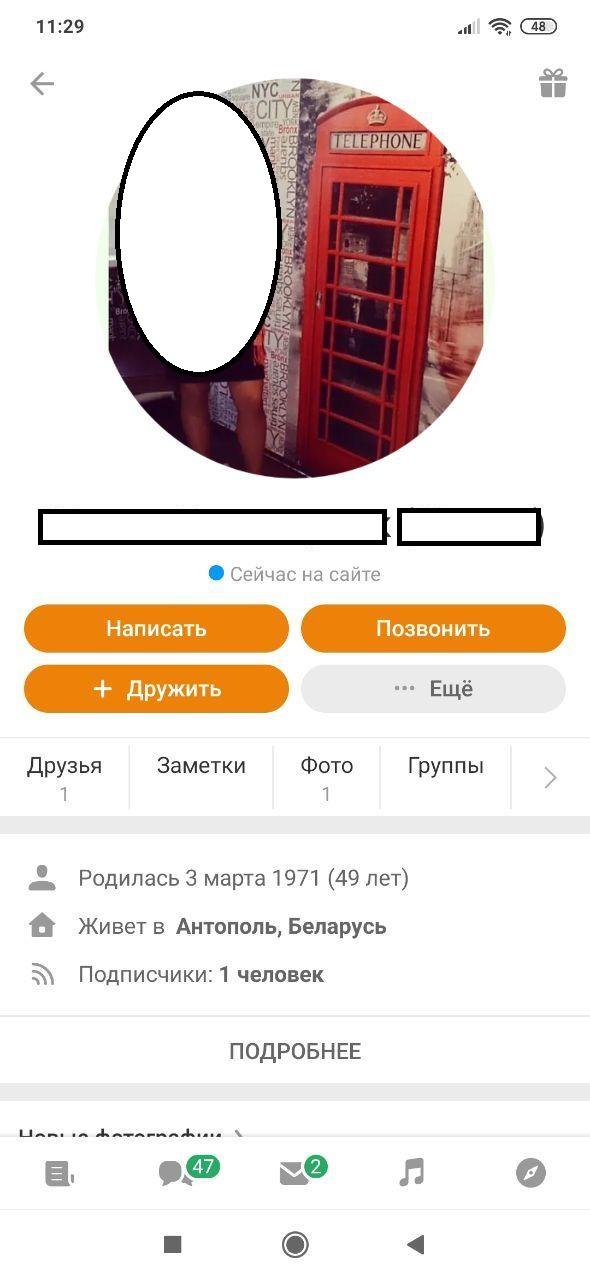The width and height of the screenshot is (590, 1280).
Task: Open the round profile photo
Action: tap(296, 278)
